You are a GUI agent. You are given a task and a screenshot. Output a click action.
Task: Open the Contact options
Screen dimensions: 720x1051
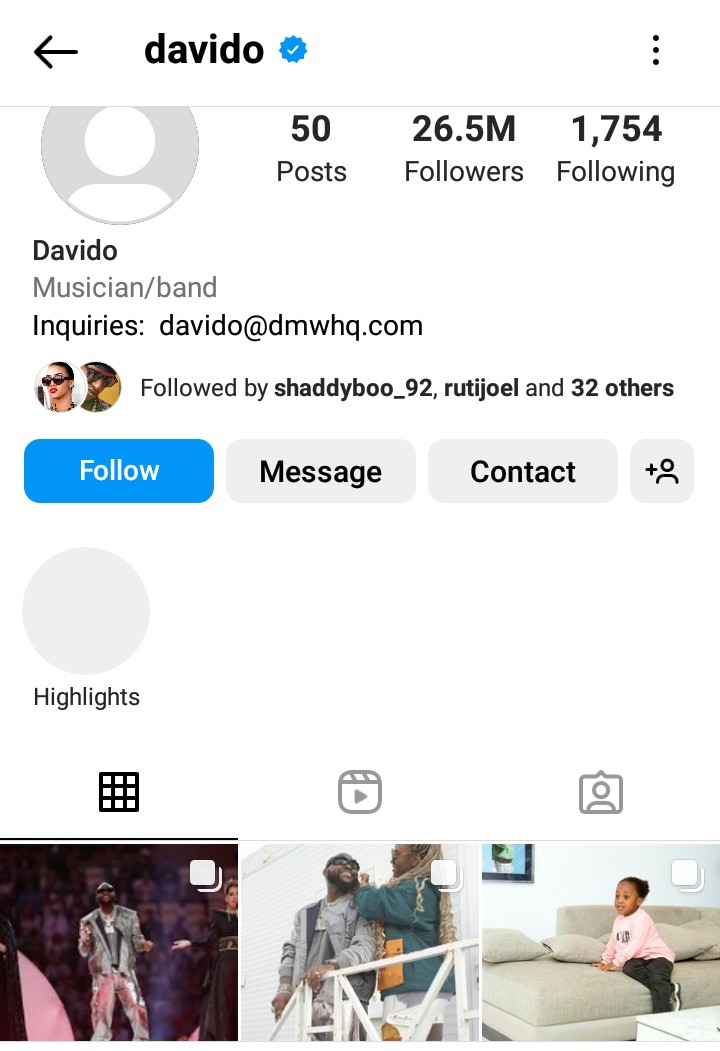[522, 471]
